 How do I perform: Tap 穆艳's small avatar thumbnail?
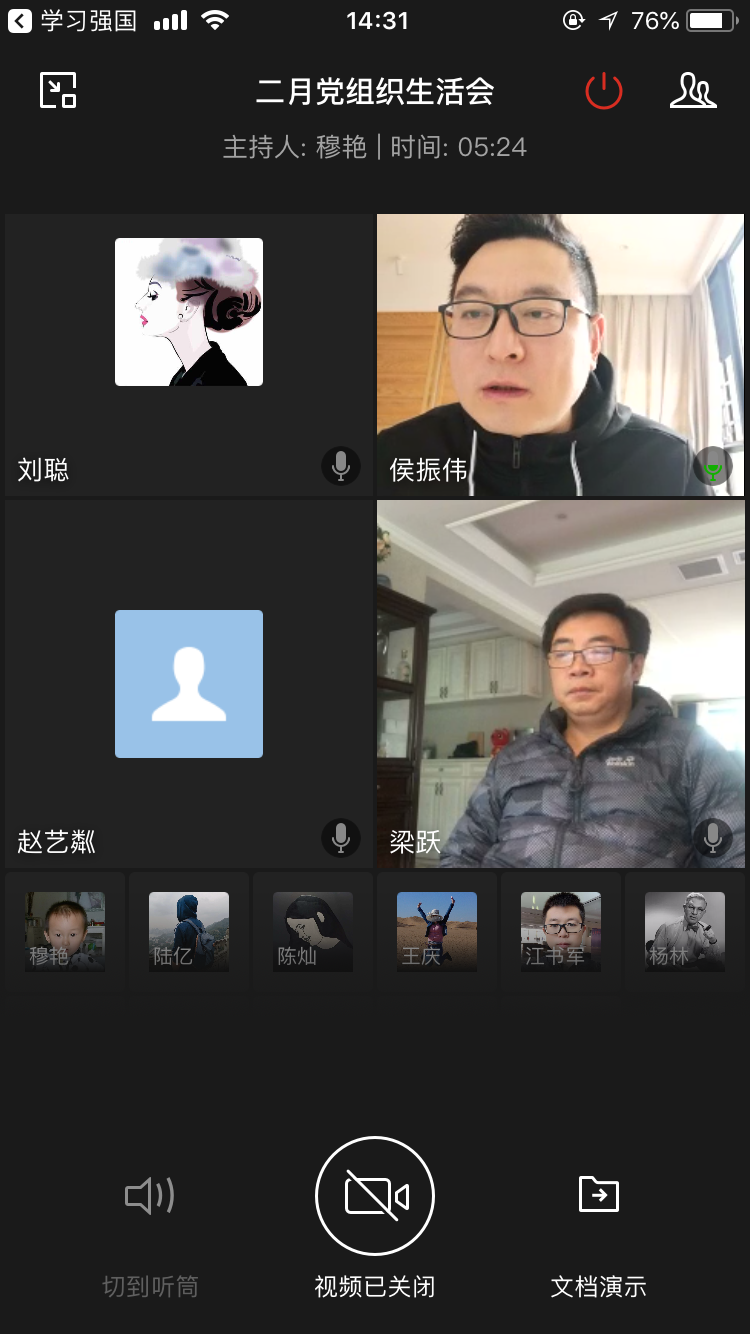click(65, 931)
